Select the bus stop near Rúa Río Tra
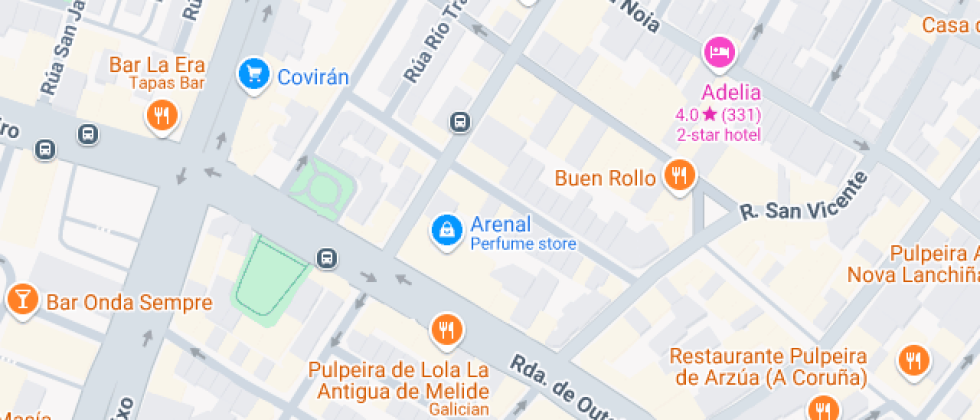 coord(459,122)
